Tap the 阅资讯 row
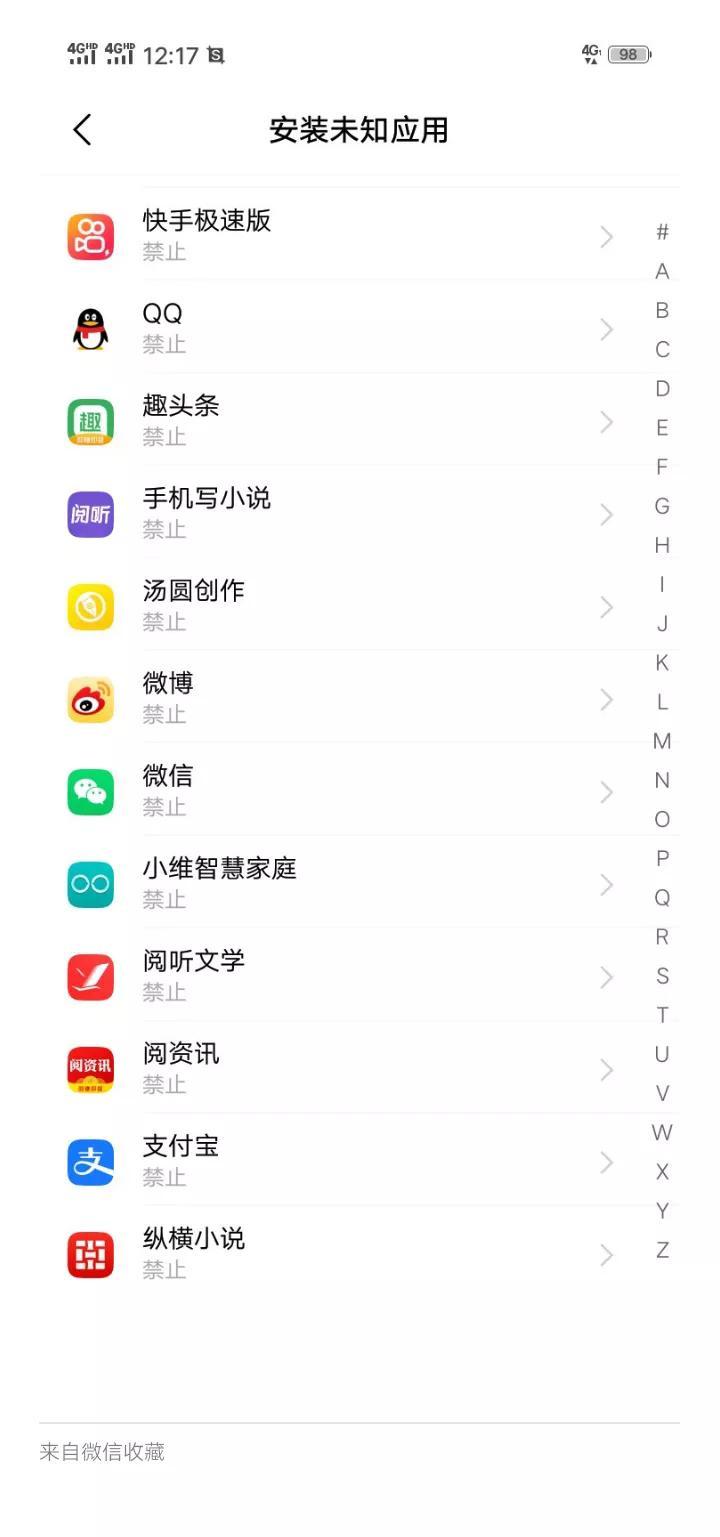This screenshot has width=720, height=1537. click(x=340, y=1068)
